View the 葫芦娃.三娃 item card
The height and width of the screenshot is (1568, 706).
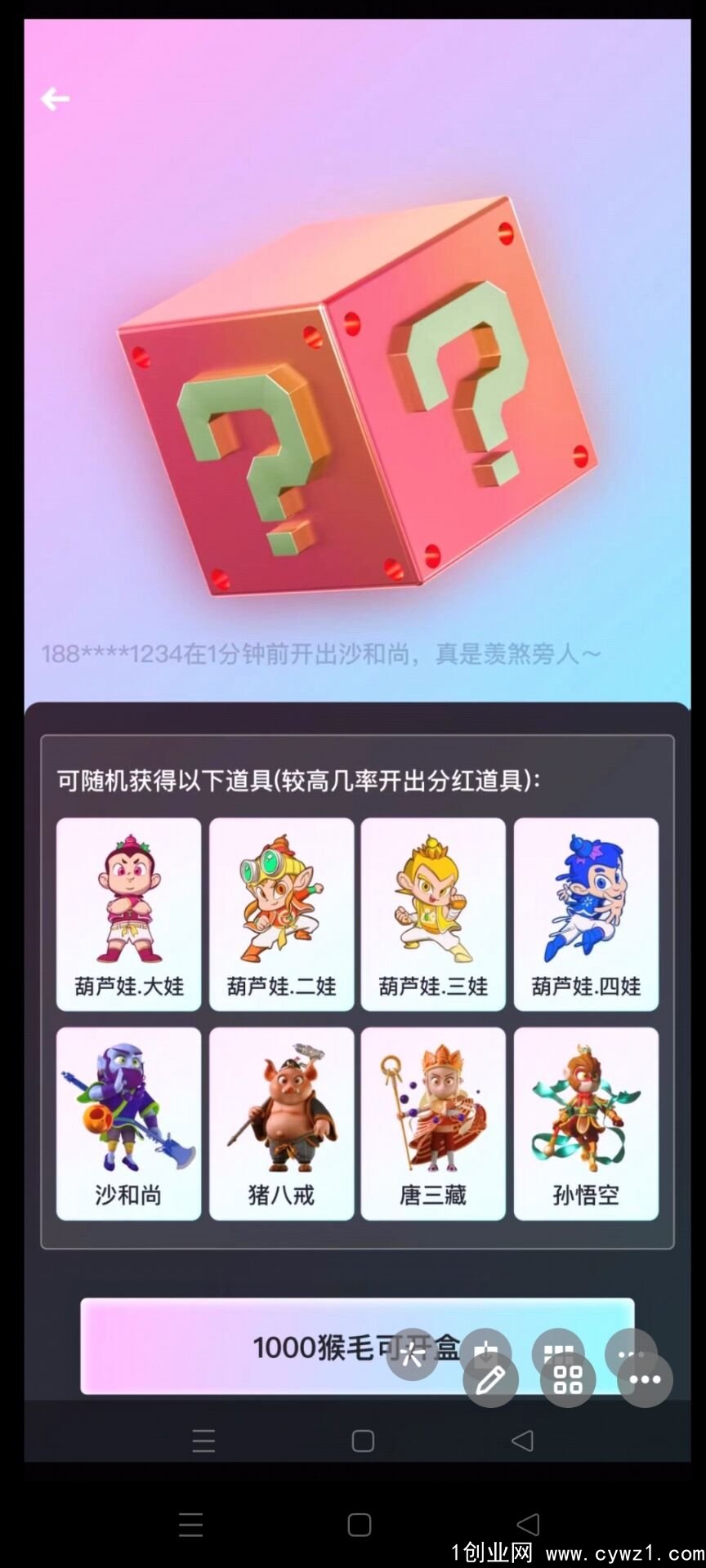(x=433, y=915)
